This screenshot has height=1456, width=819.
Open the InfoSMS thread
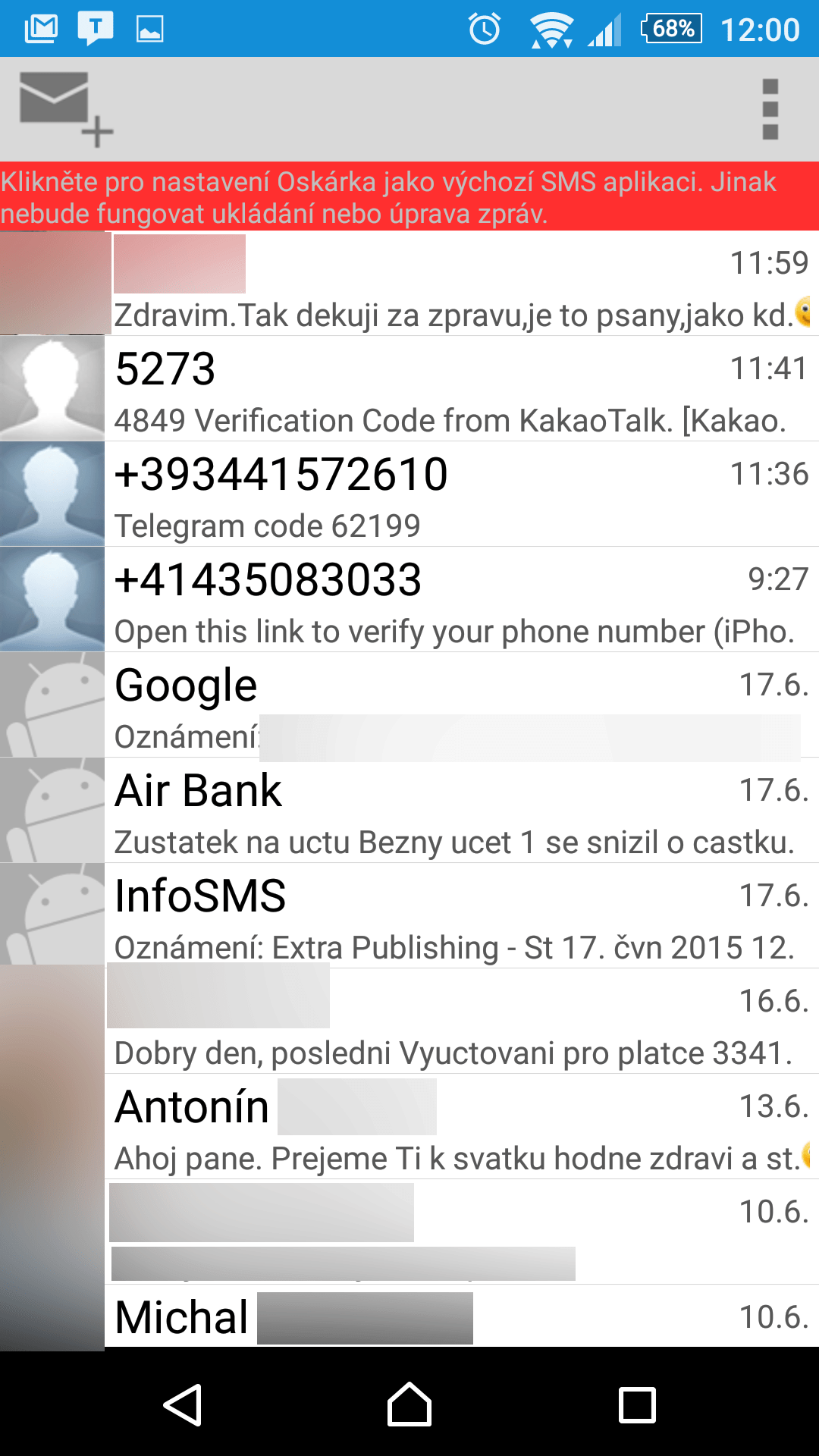coord(409,915)
